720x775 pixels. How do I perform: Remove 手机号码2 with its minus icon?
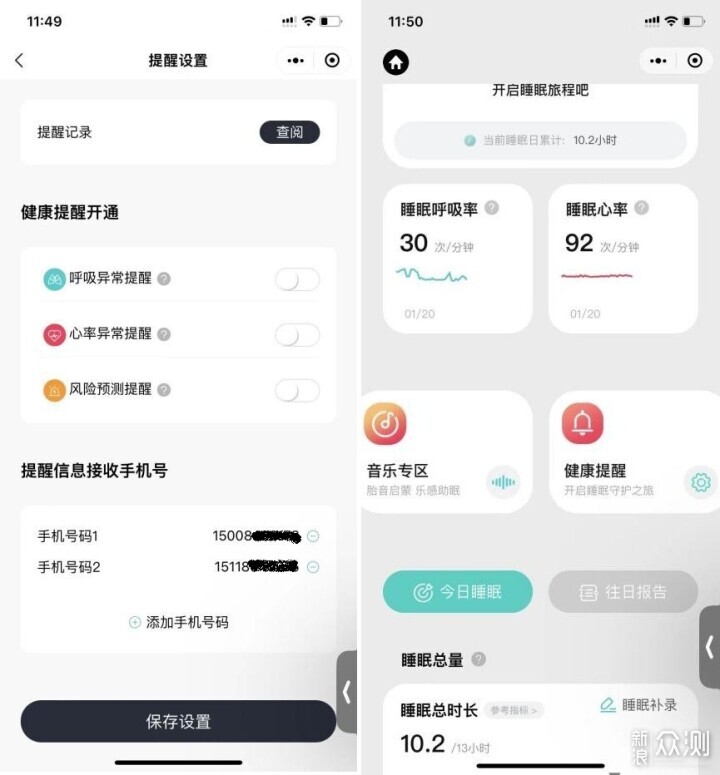pyautogui.click(x=313, y=567)
